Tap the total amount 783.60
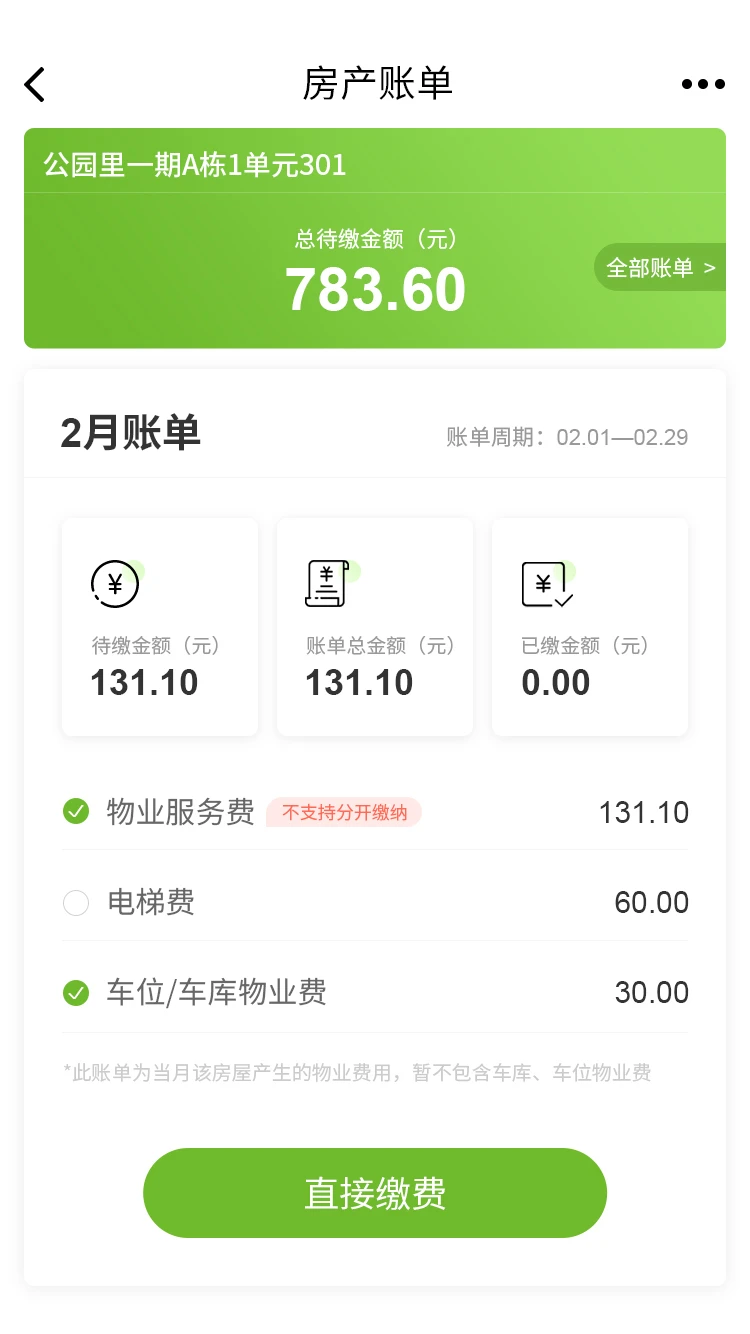The width and height of the screenshot is (750, 1334). click(x=375, y=289)
